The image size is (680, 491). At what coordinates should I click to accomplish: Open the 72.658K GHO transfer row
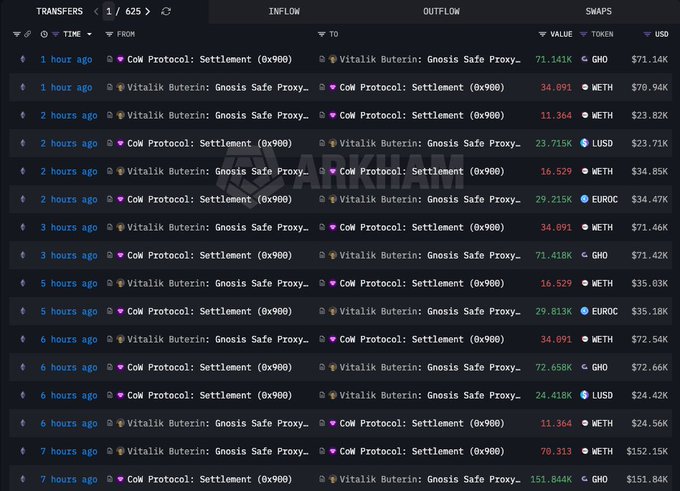point(340,368)
